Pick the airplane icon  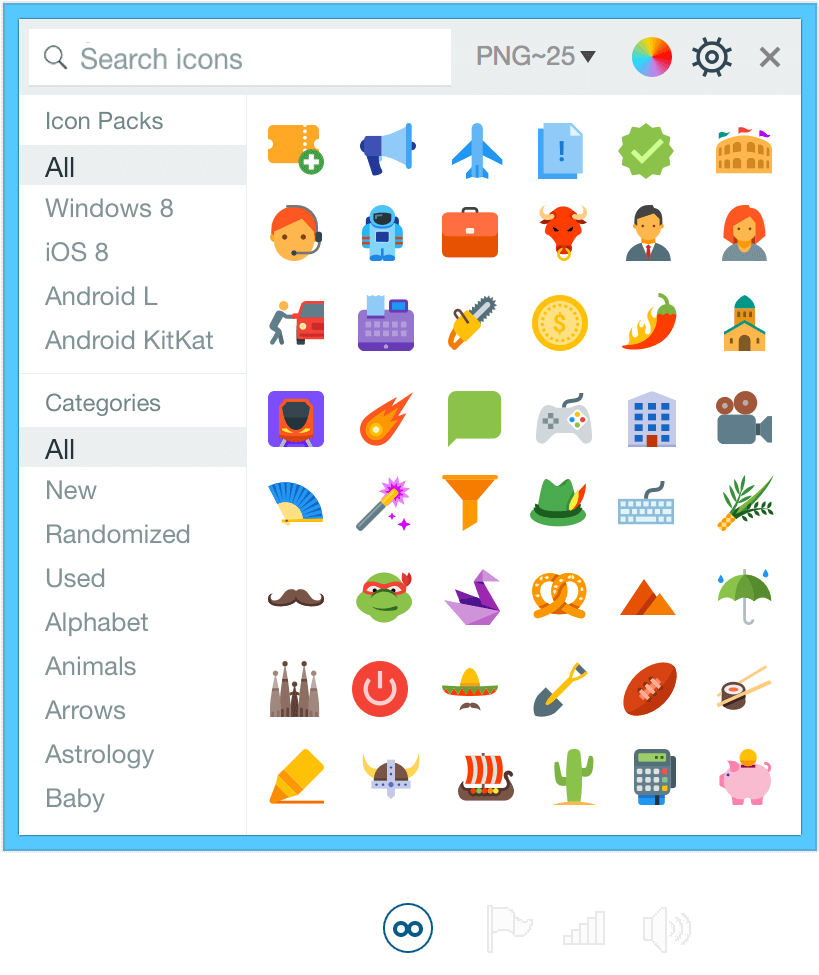477,150
